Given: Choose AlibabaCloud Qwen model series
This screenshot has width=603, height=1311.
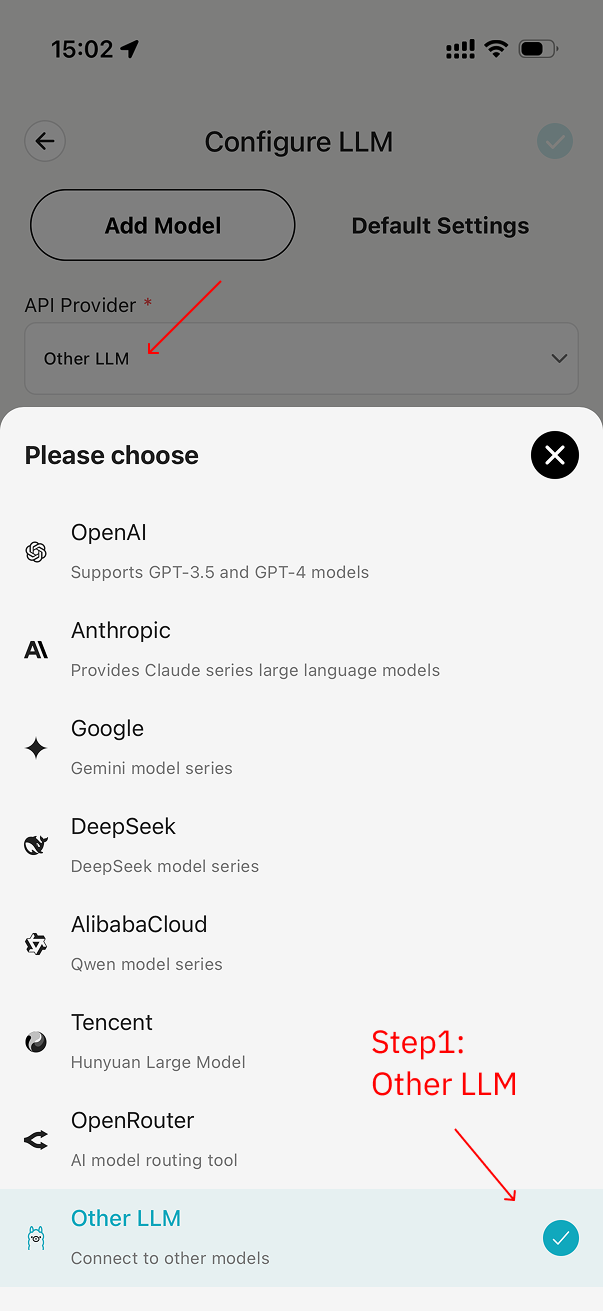Looking at the screenshot, I should (301, 943).
